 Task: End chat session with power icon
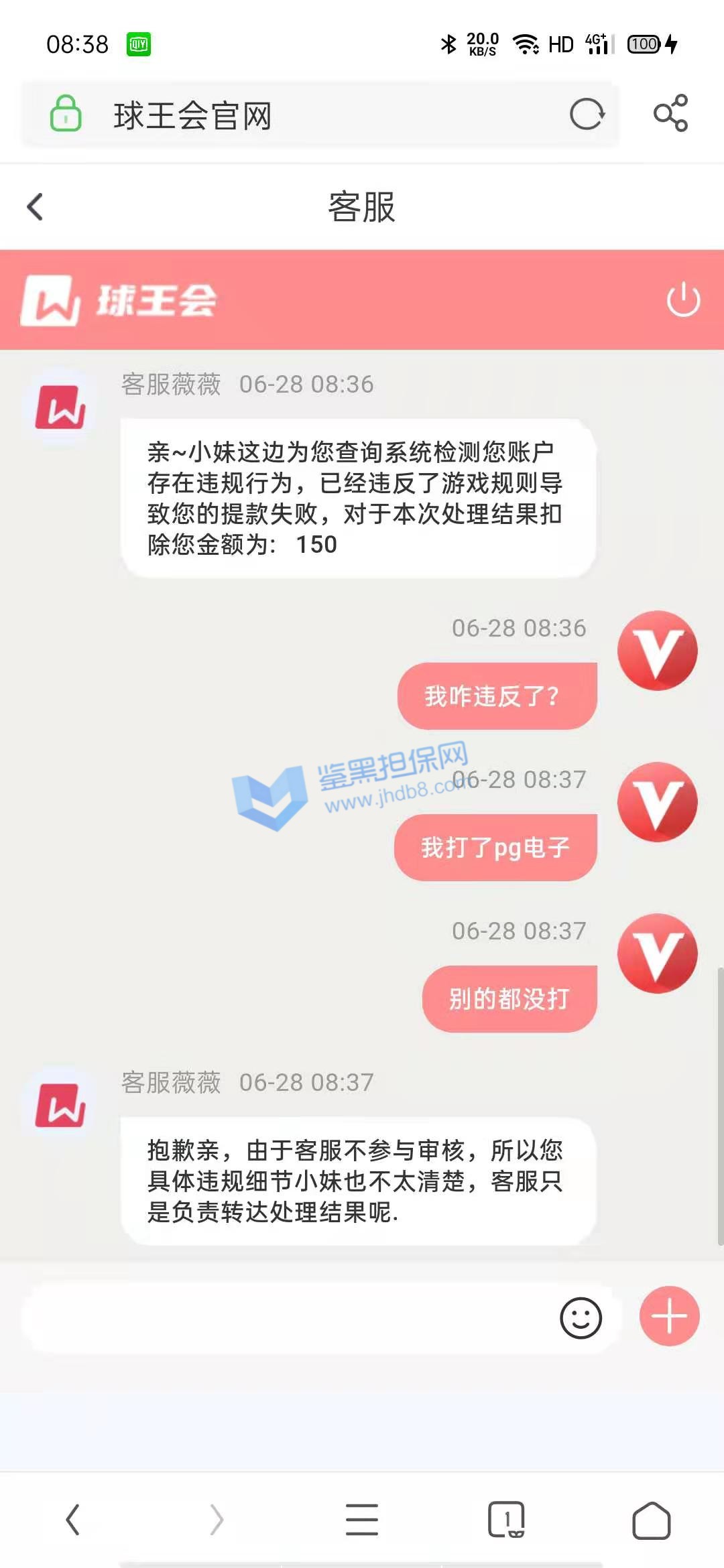(683, 300)
